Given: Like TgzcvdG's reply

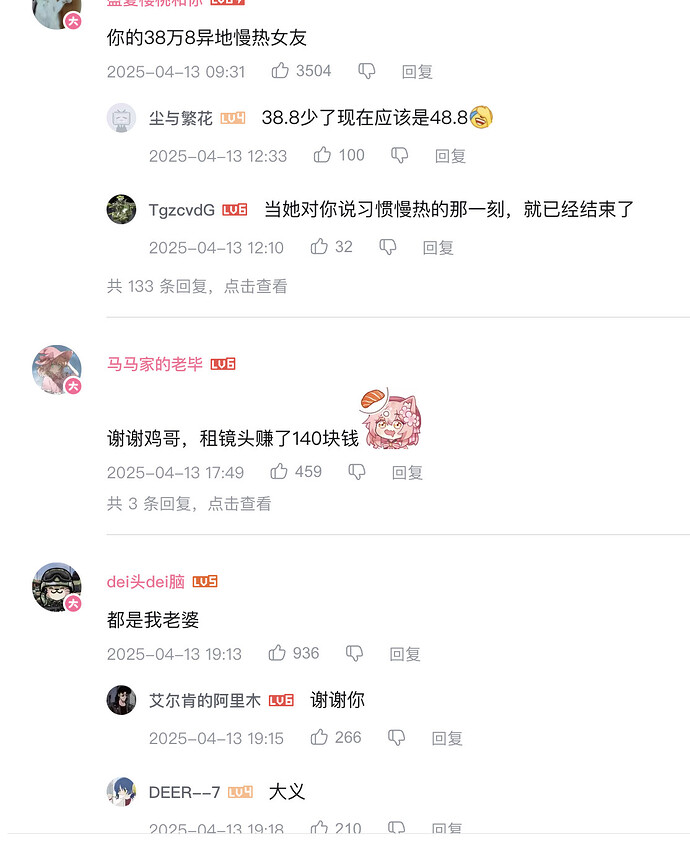Looking at the screenshot, I should tap(319, 247).
